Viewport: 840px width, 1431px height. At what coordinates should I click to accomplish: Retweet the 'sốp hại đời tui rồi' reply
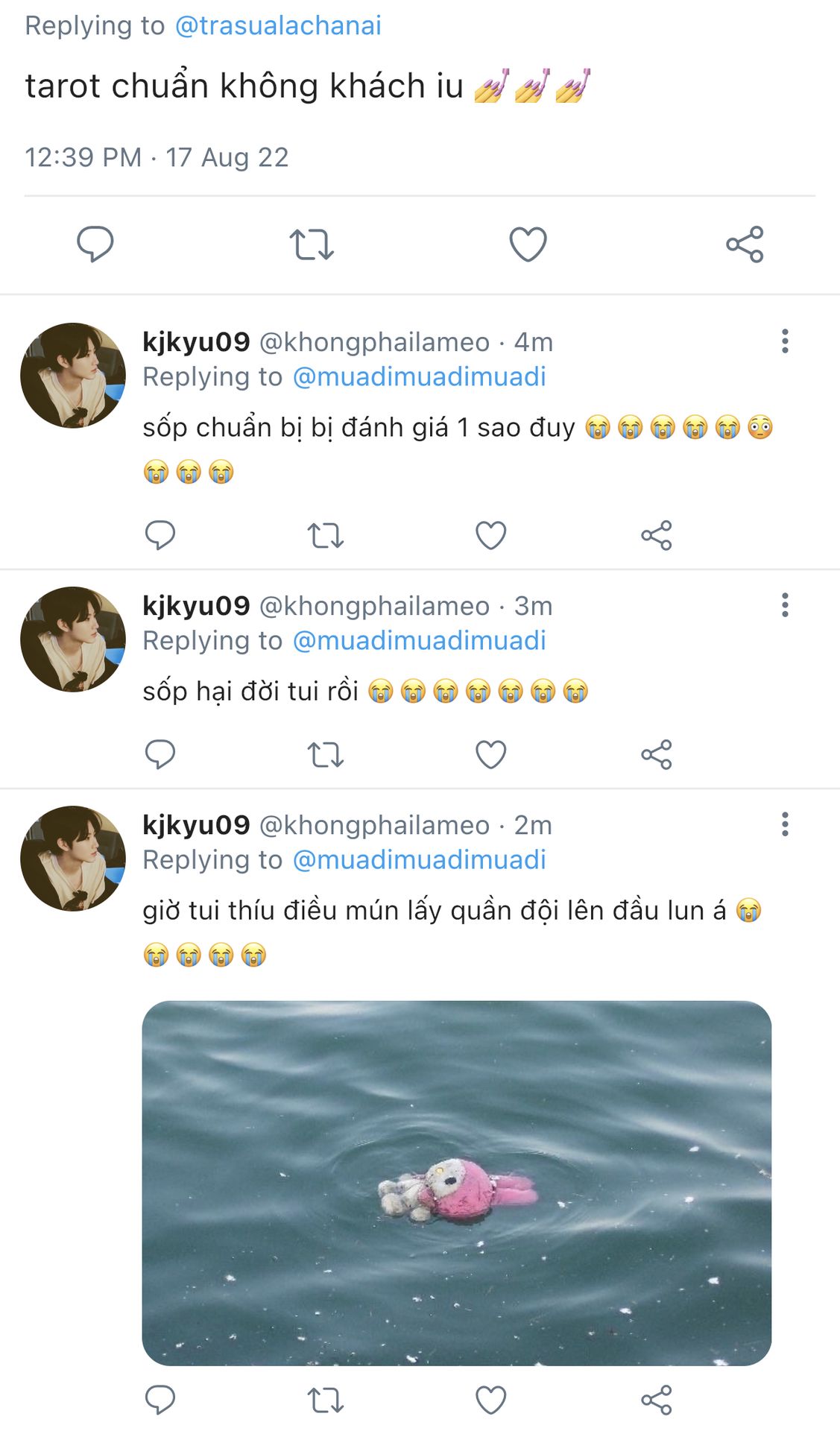click(x=326, y=754)
